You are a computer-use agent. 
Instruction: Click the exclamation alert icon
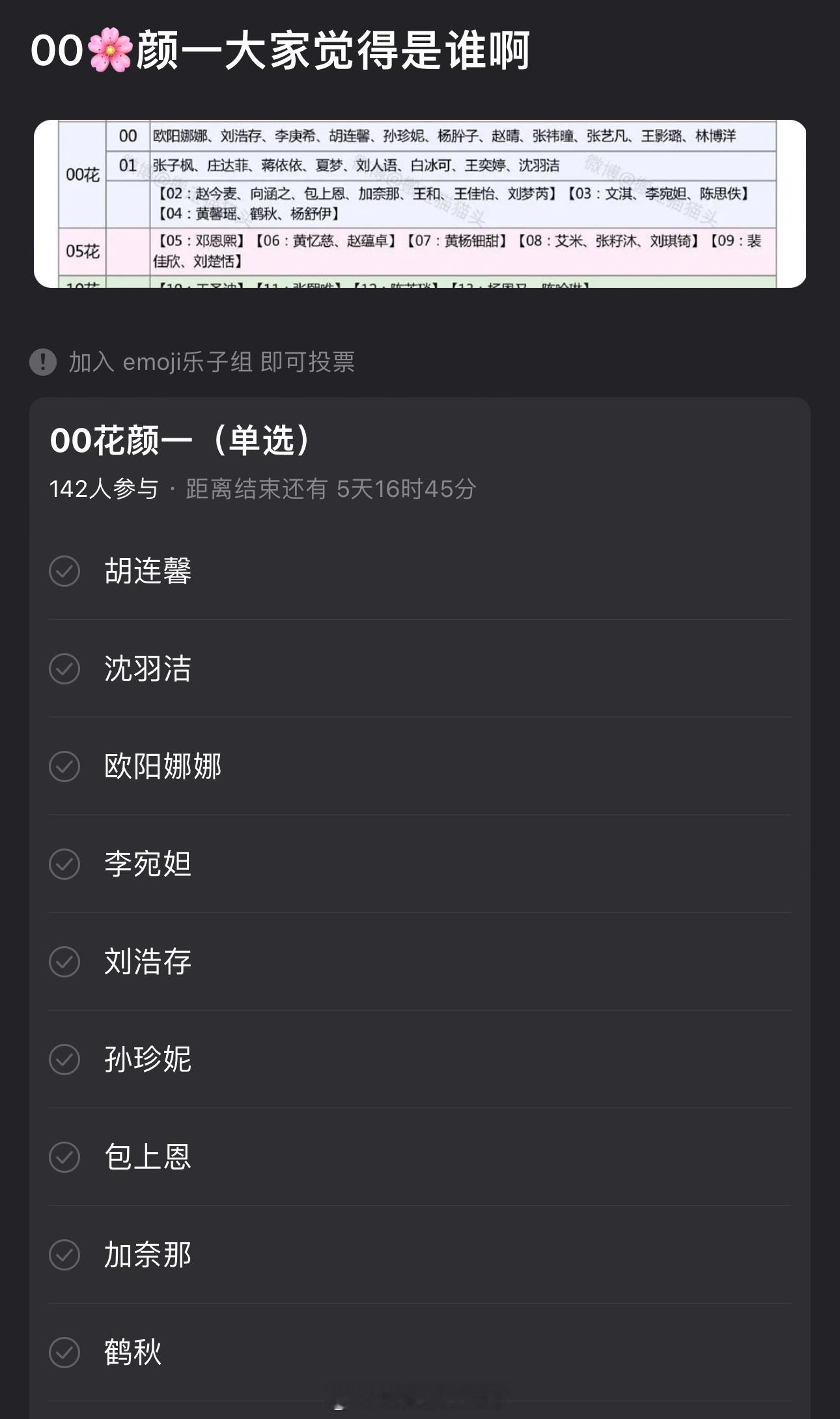(43, 364)
